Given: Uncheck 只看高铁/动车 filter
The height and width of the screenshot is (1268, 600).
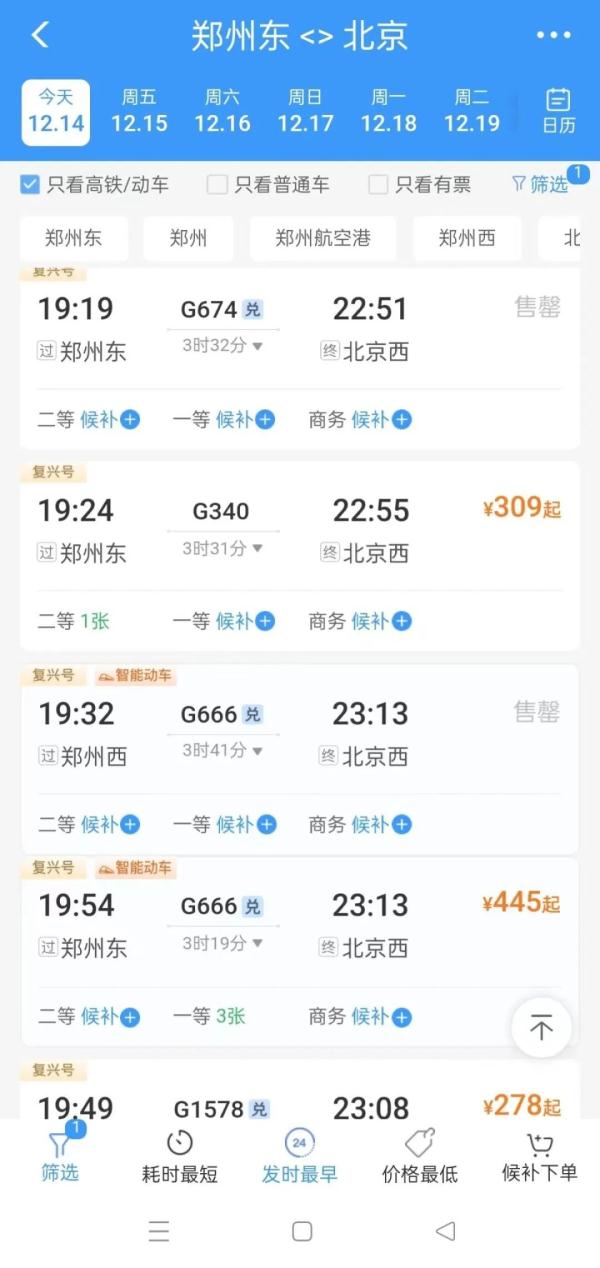Looking at the screenshot, I should pyautogui.click(x=30, y=184).
